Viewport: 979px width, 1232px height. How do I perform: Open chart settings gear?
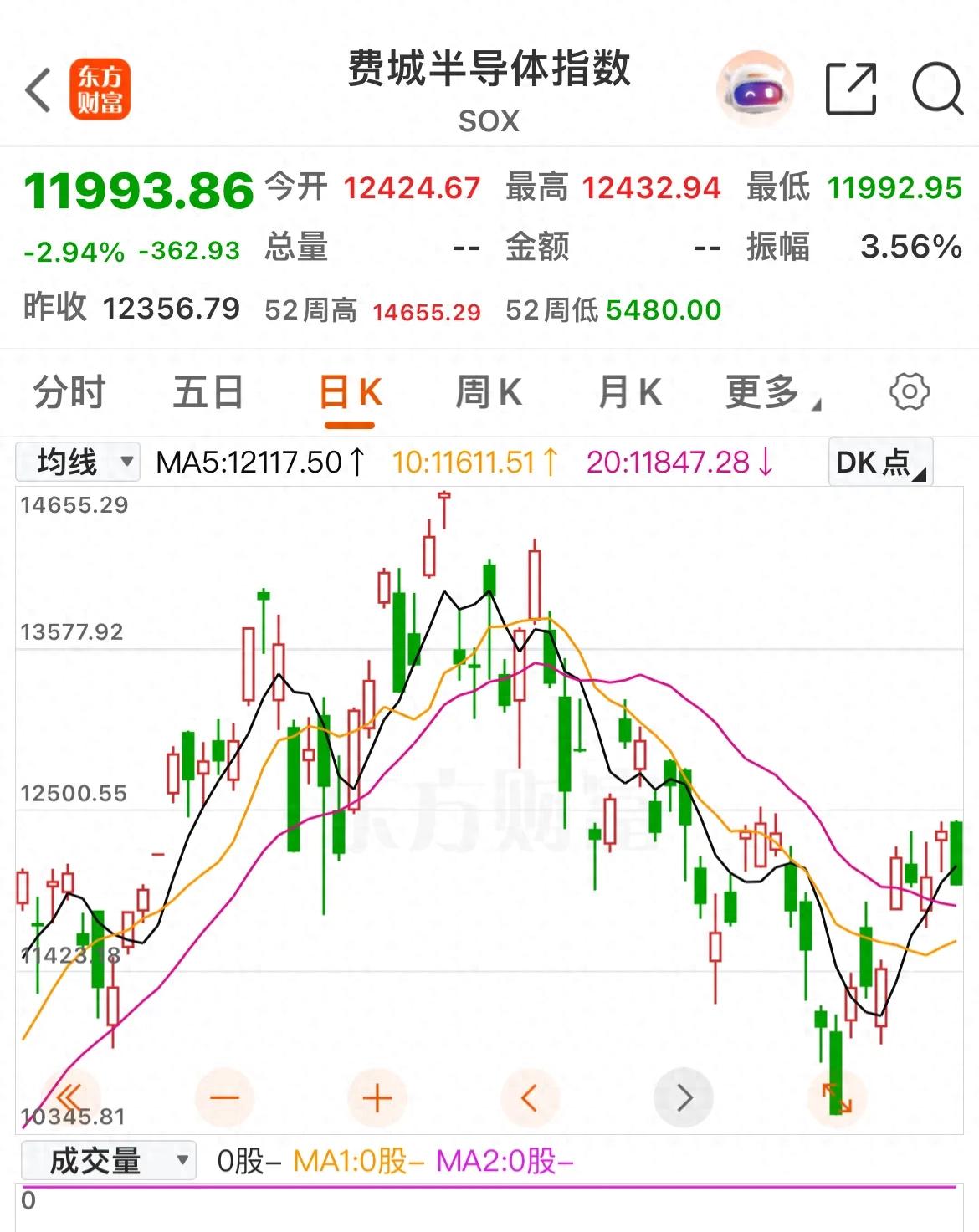coord(910,391)
